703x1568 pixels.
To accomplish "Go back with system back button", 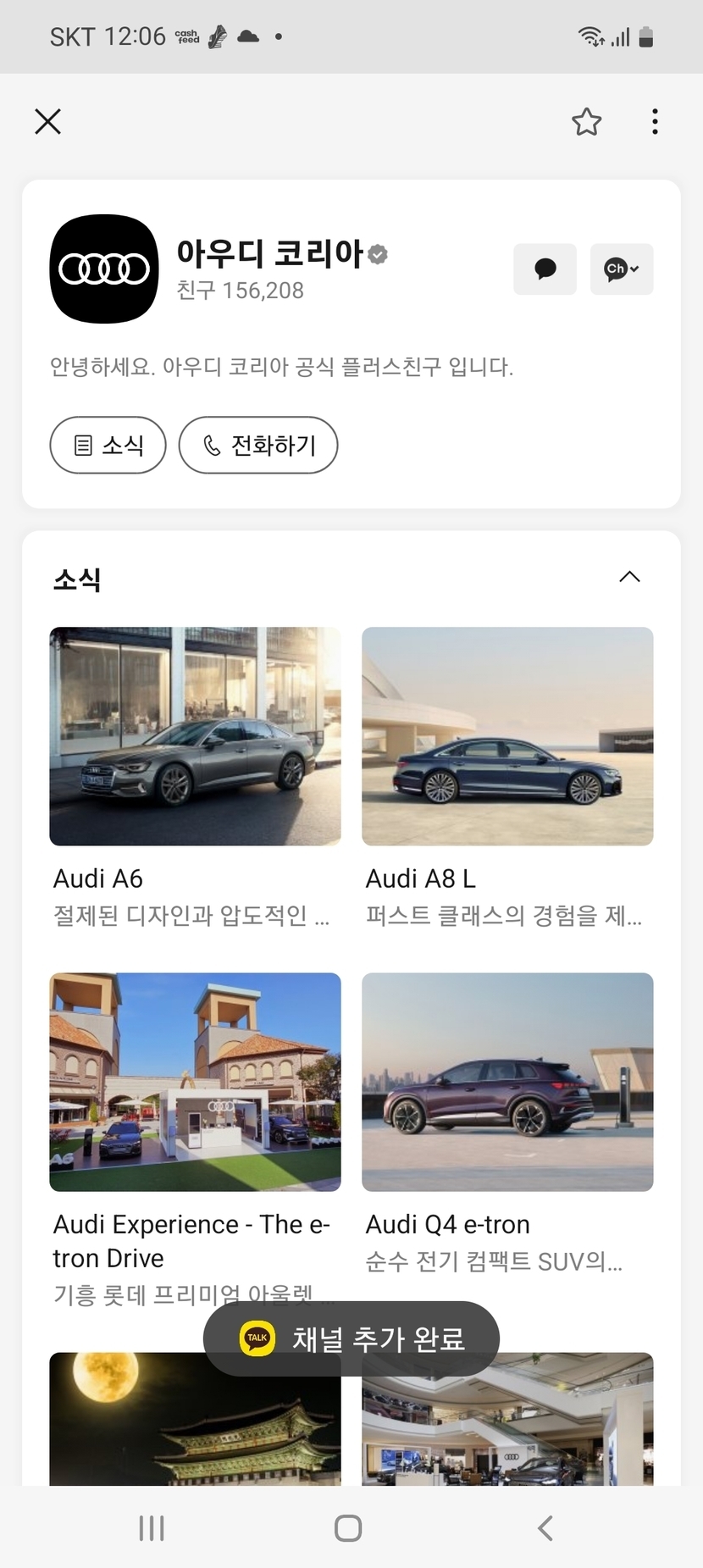I will coord(545,1528).
